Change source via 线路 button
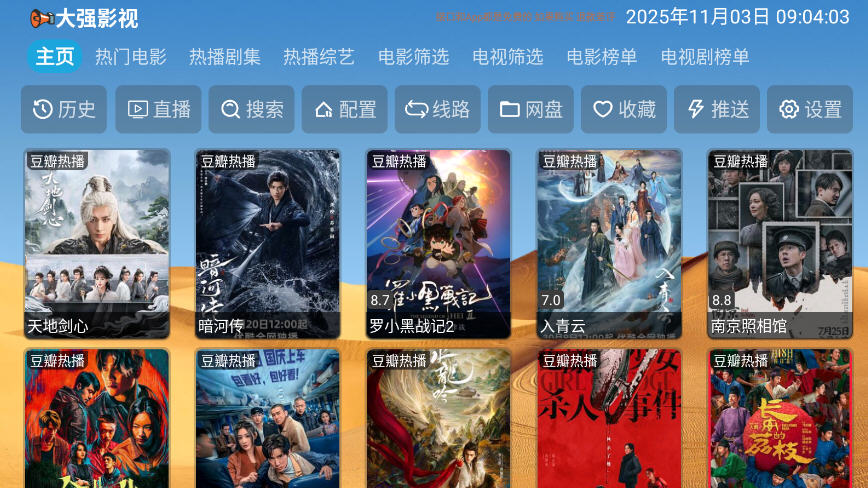The width and height of the screenshot is (868, 488). [438, 109]
